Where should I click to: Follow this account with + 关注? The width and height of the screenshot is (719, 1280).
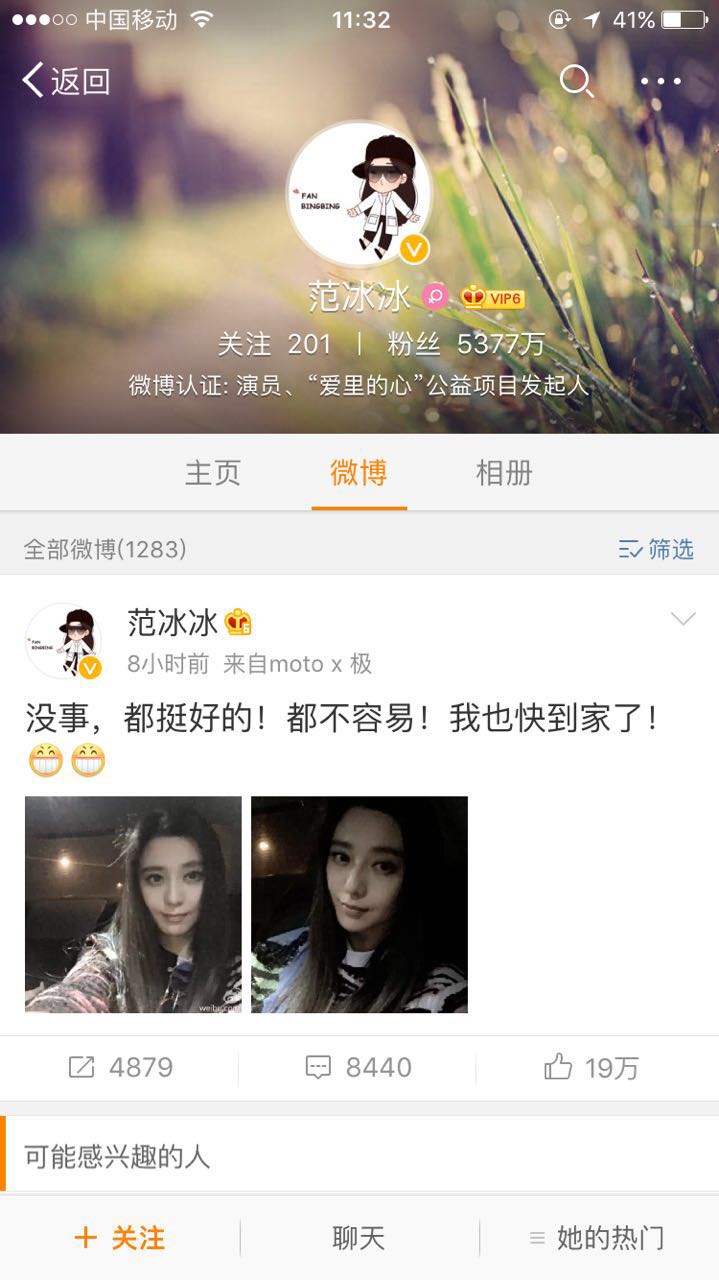(120, 1238)
